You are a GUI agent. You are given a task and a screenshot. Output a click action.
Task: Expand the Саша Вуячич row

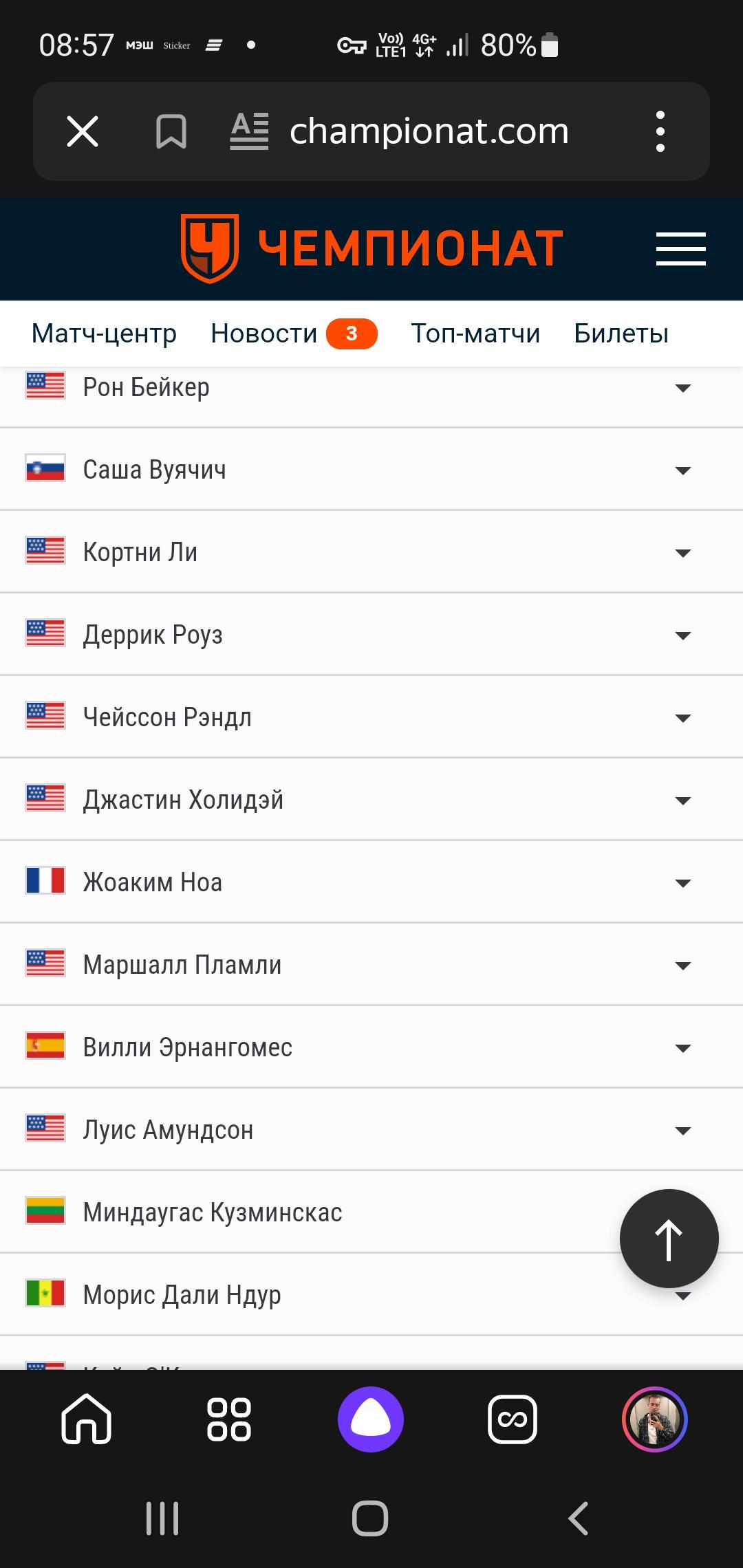pos(371,470)
